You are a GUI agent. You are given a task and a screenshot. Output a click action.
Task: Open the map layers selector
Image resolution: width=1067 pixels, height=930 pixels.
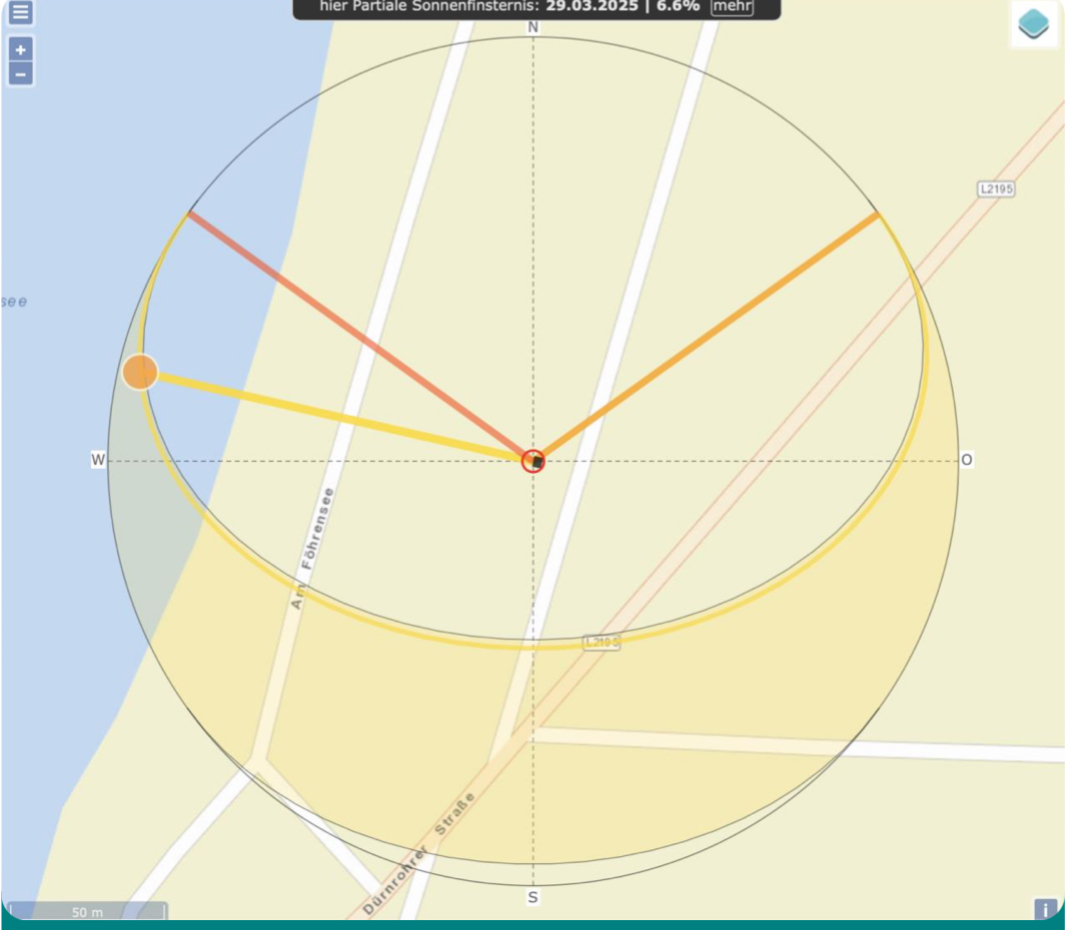tap(1034, 24)
